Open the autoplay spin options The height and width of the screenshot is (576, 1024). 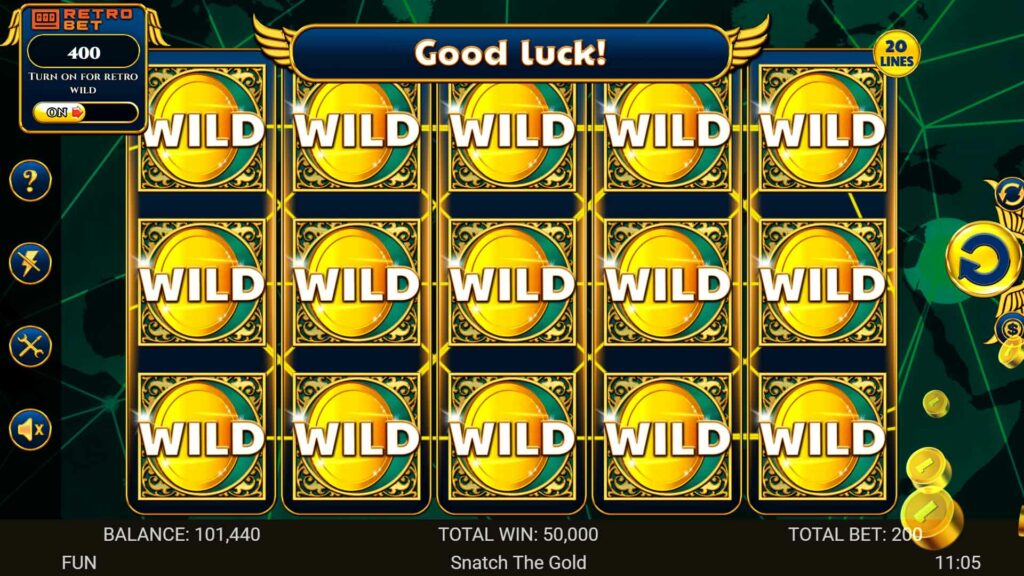[1009, 191]
